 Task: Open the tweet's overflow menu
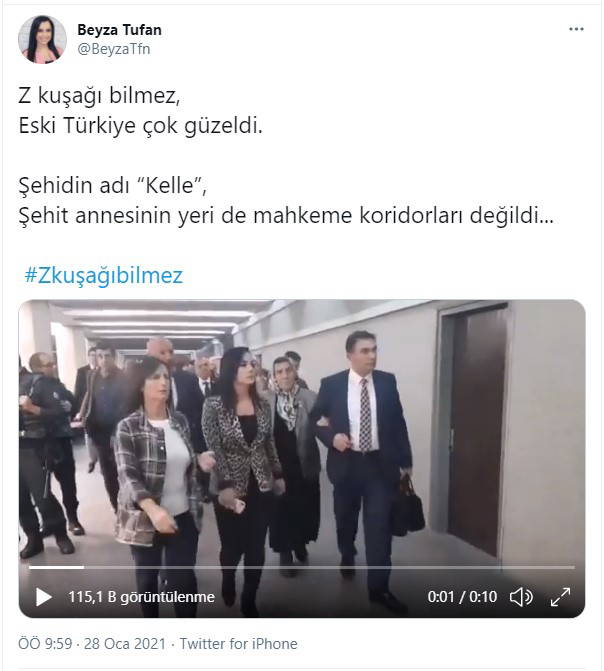(x=576, y=30)
